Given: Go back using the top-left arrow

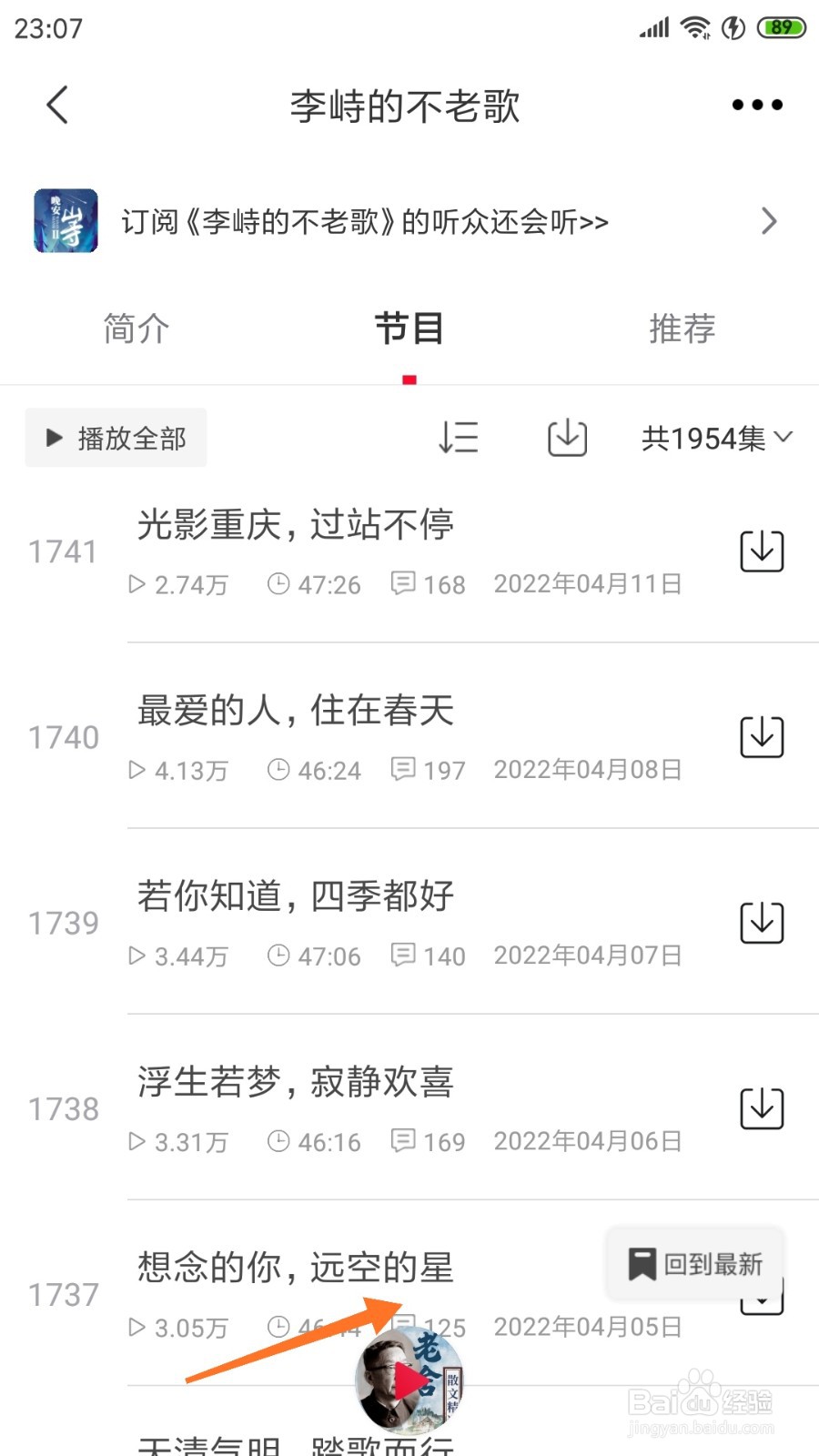Looking at the screenshot, I should 57,105.
